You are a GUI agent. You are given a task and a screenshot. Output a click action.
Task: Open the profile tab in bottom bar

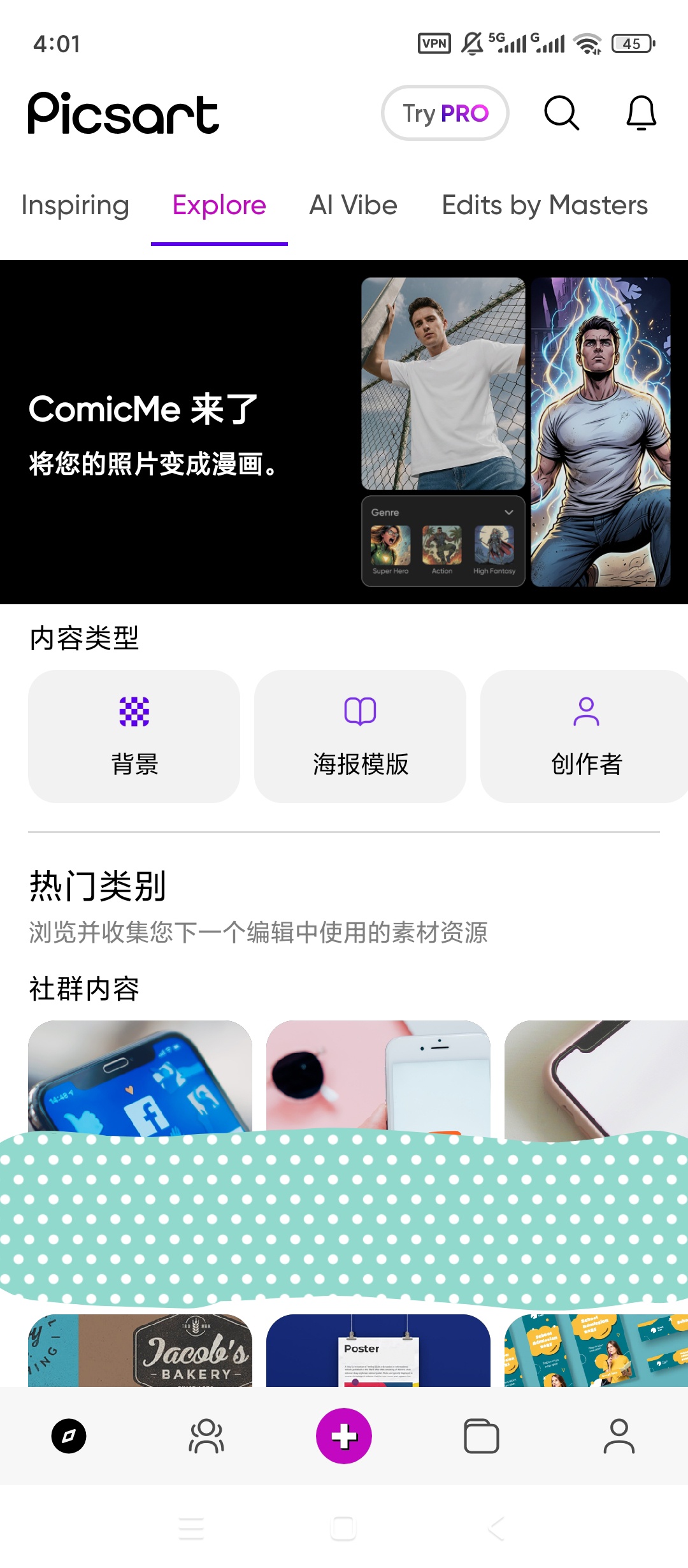click(619, 1436)
